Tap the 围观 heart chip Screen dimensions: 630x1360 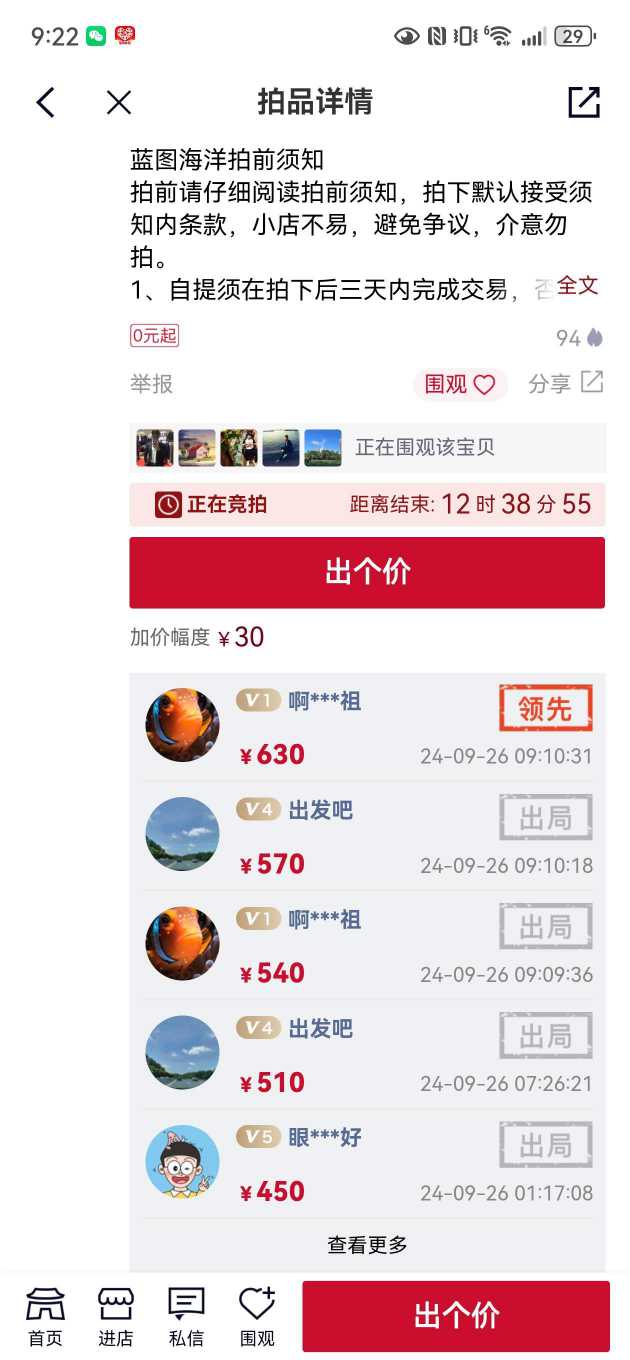point(460,384)
